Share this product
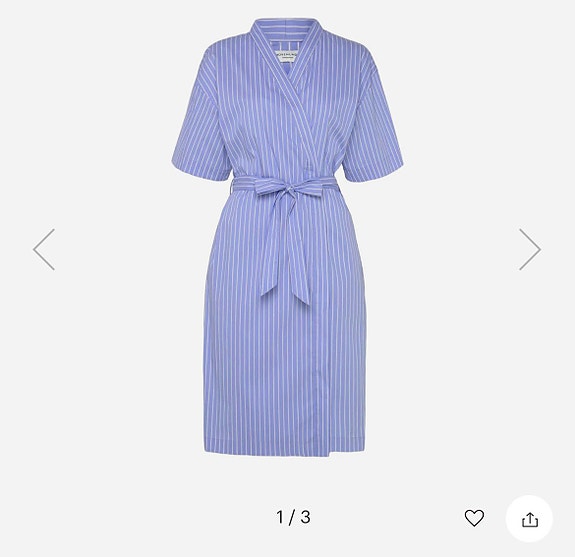Image resolution: width=575 pixels, height=557 pixels. tap(529, 518)
